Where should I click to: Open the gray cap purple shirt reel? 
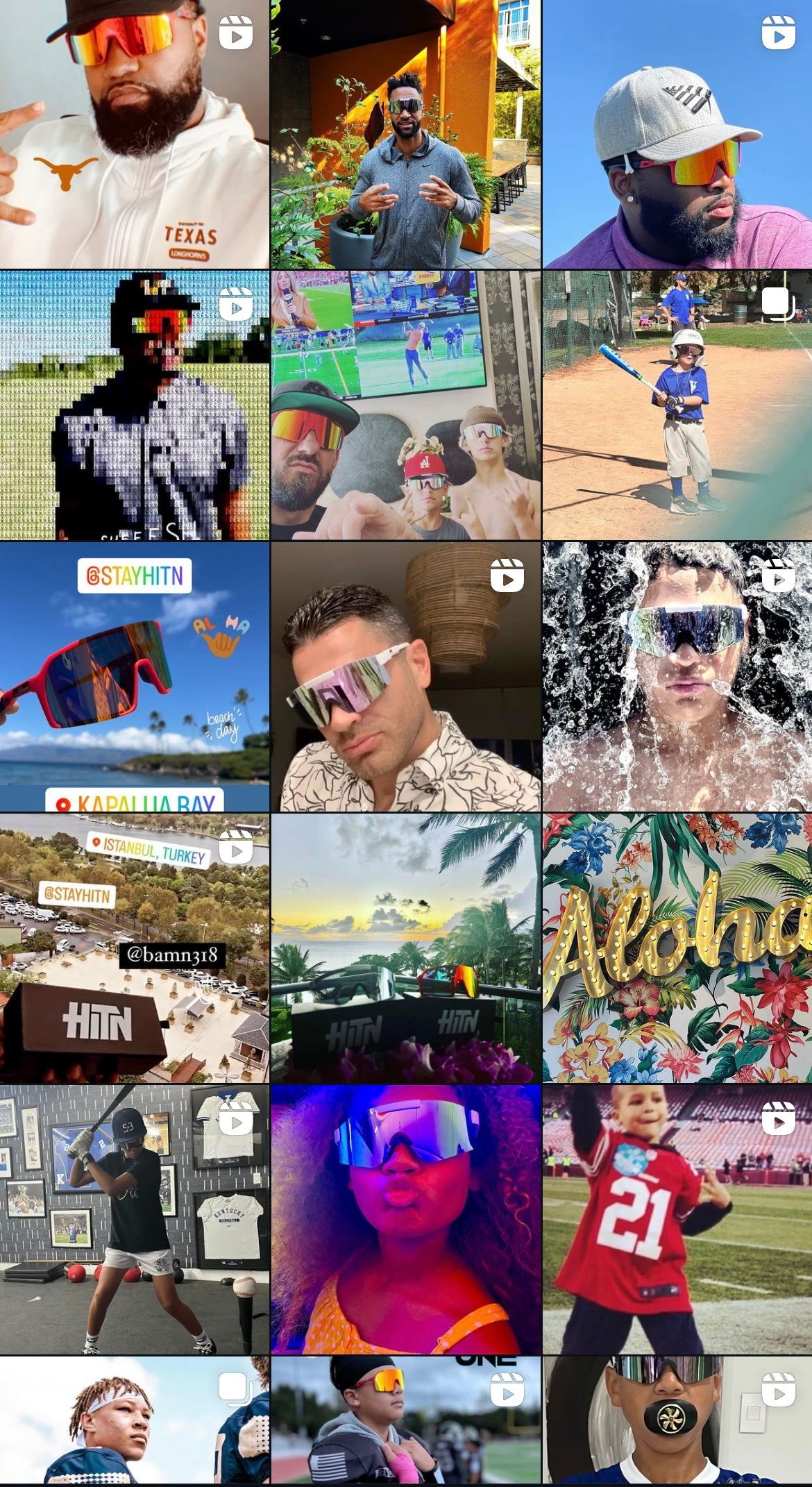tap(677, 134)
